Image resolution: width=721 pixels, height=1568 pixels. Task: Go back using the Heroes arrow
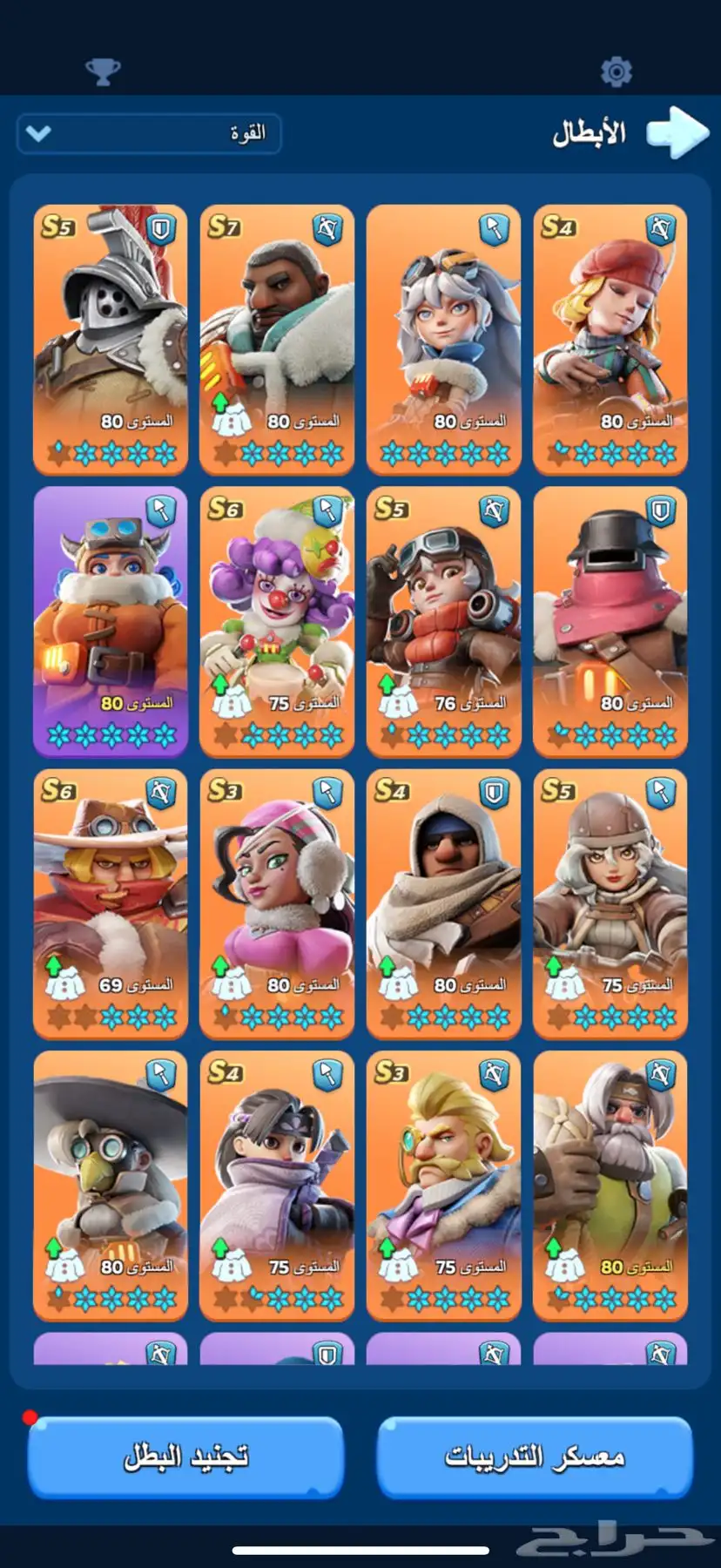click(x=677, y=133)
